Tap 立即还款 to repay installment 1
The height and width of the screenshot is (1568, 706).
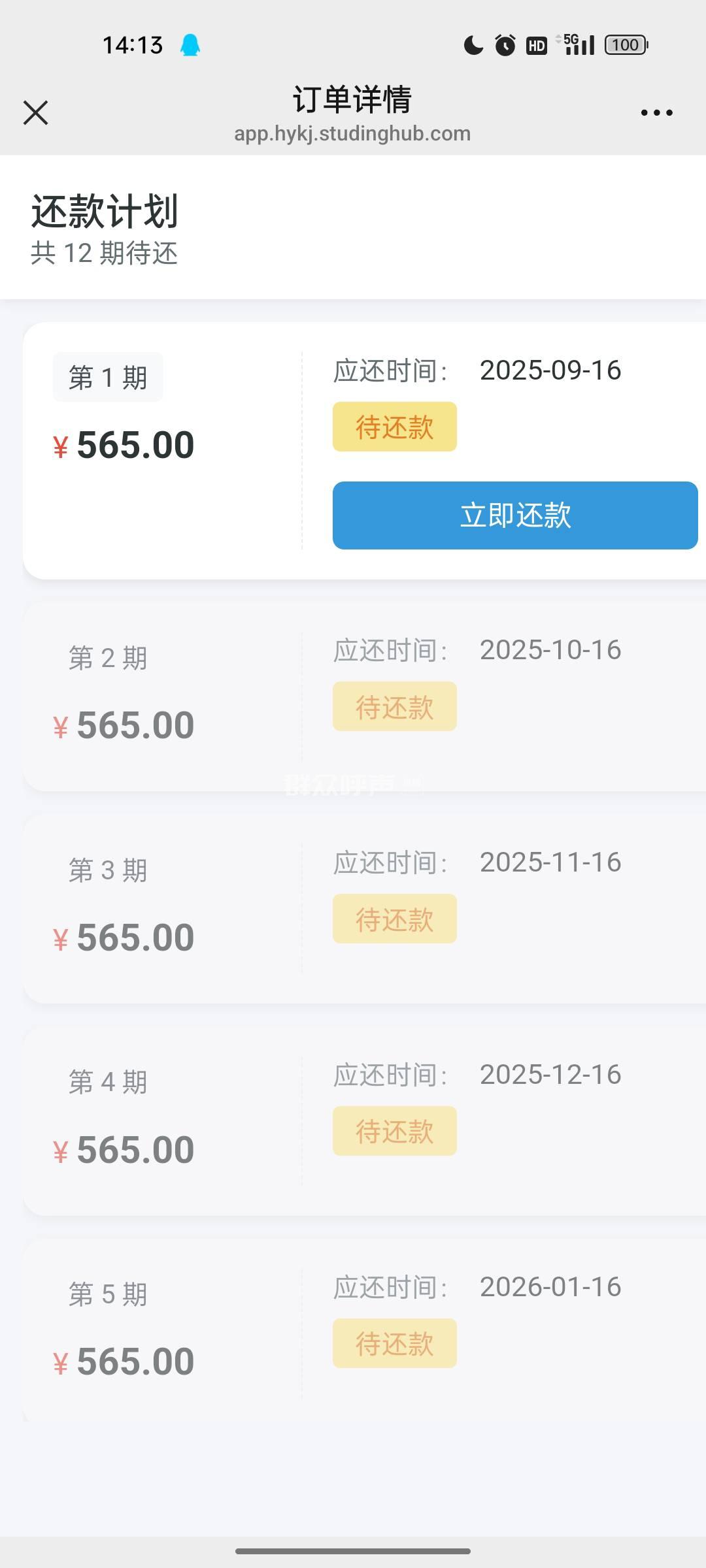515,515
